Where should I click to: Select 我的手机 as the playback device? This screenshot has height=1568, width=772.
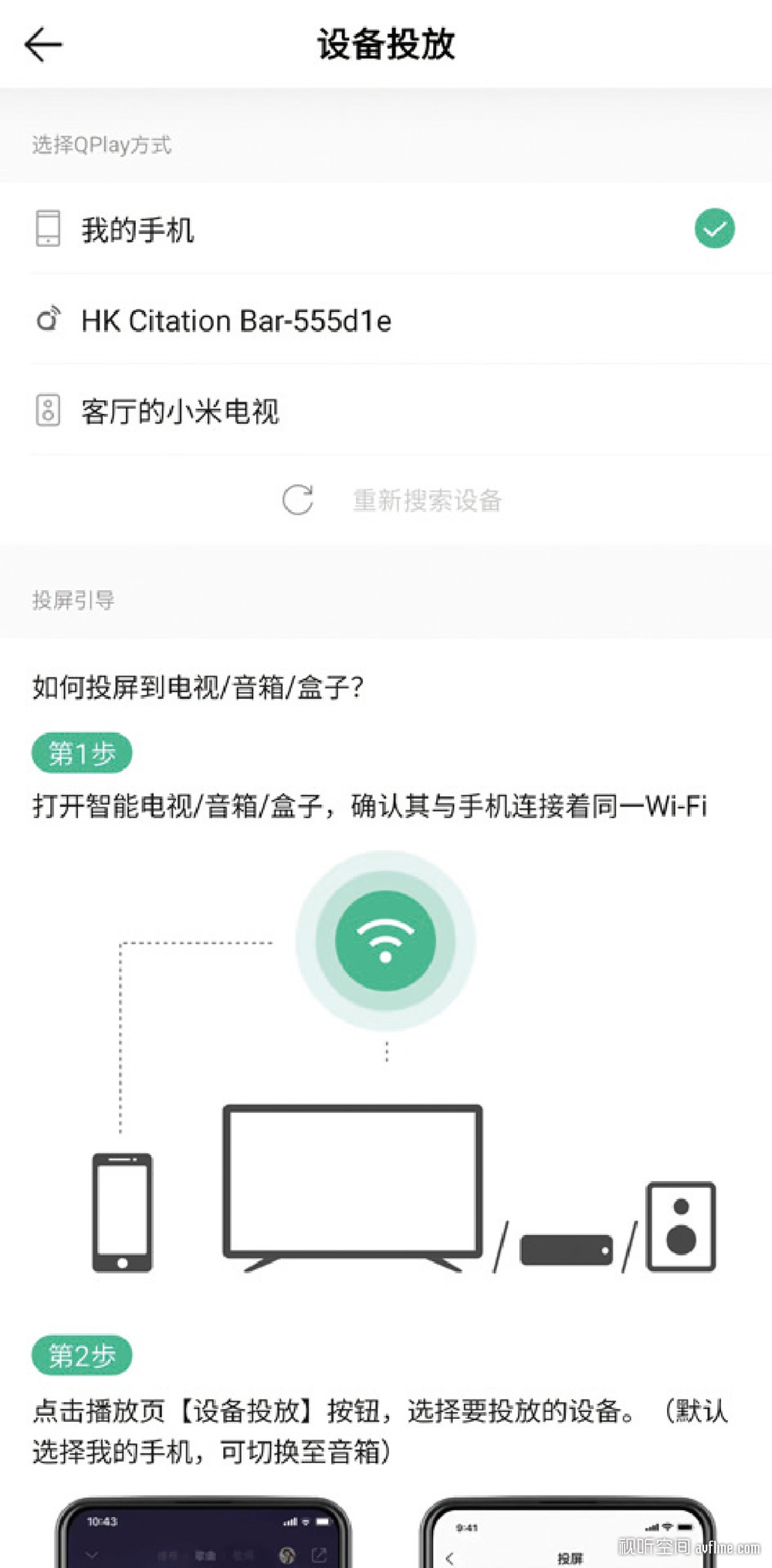(x=386, y=229)
